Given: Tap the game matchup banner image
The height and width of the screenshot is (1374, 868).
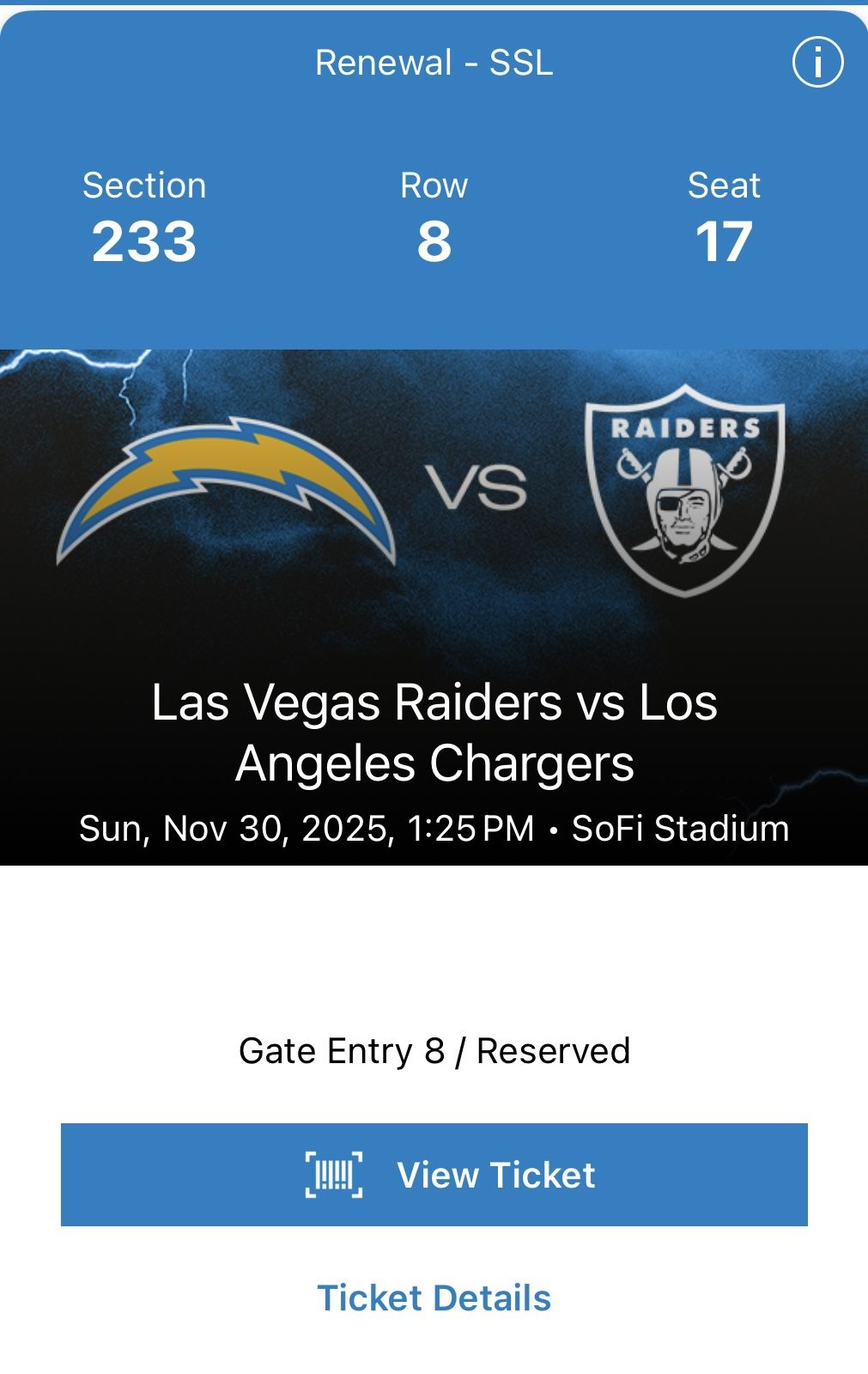Looking at the screenshot, I should (434, 601).
